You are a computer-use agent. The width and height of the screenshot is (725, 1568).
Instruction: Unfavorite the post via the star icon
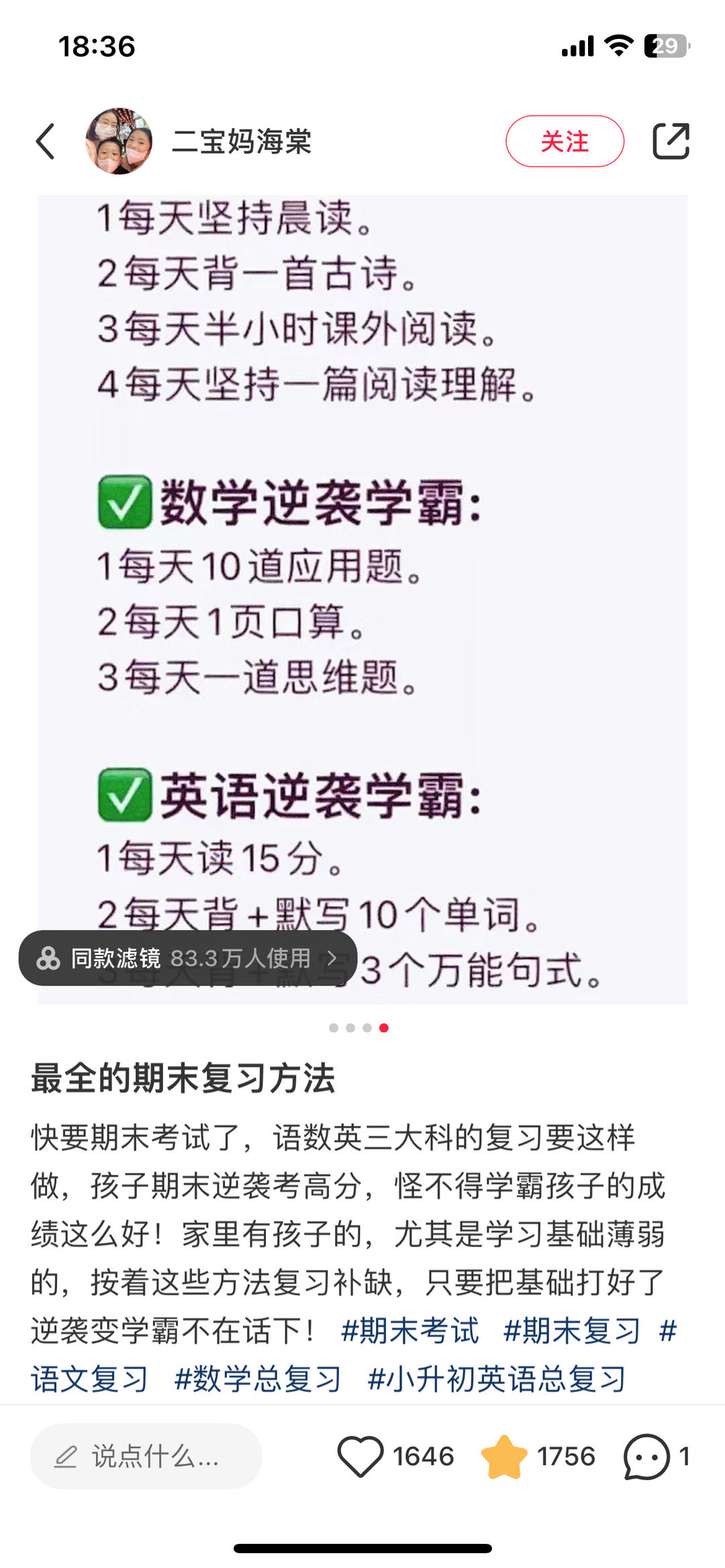click(504, 1457)
